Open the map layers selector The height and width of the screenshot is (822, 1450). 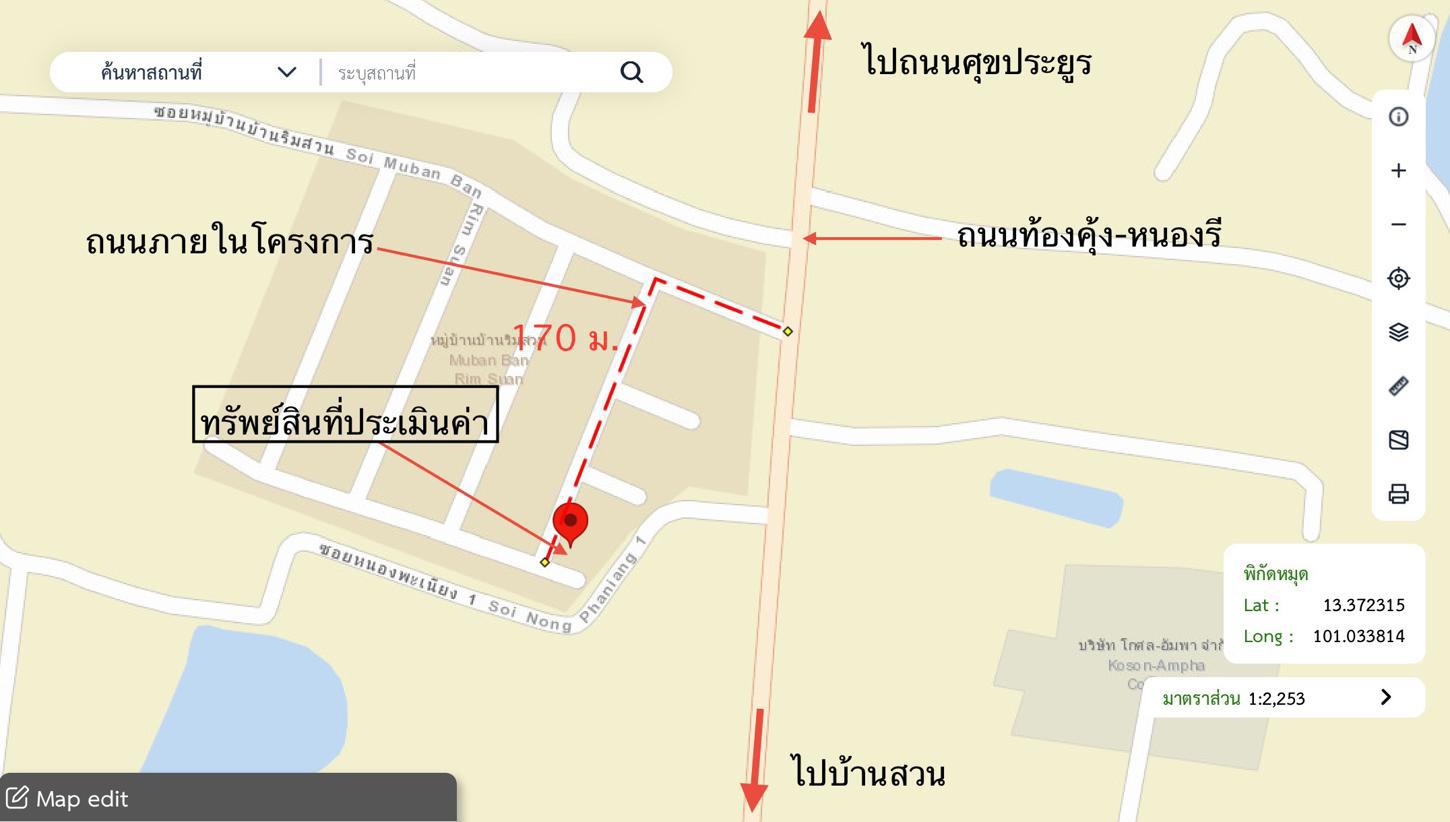tap(1399, 332)
